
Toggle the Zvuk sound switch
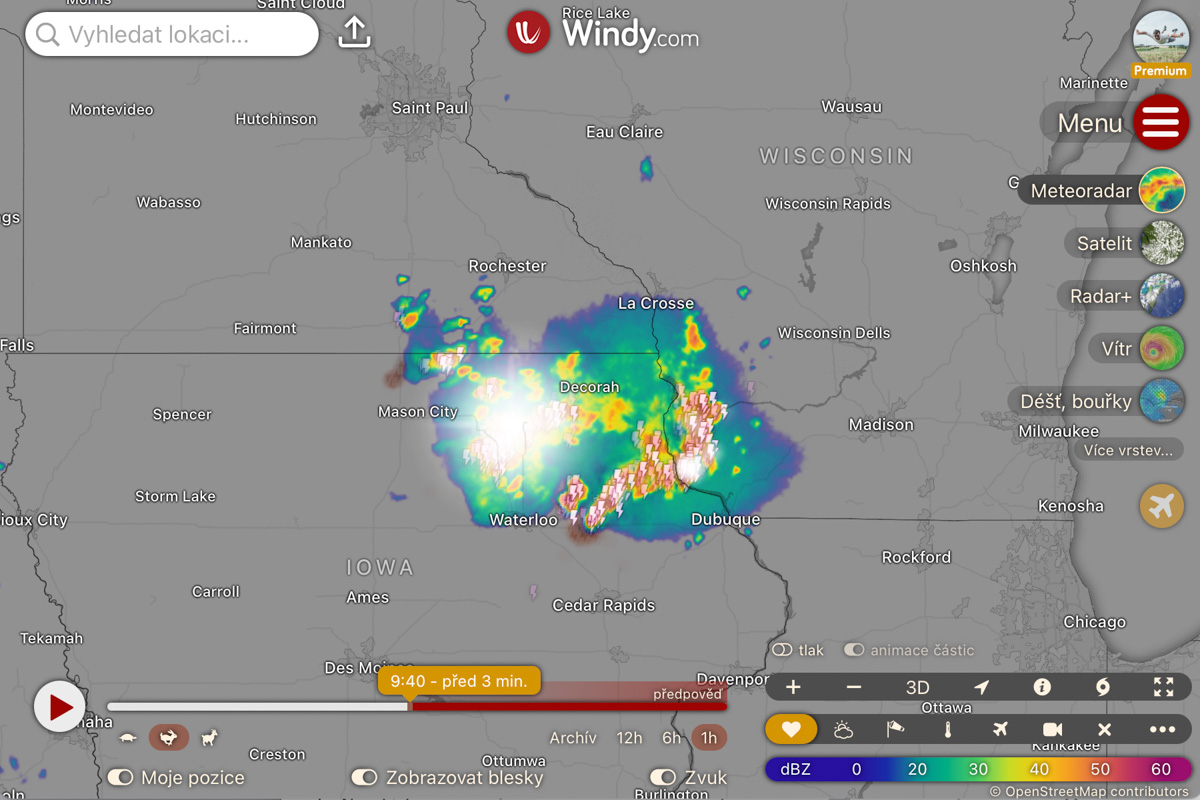pyautogui.click(x=662, y=777)
